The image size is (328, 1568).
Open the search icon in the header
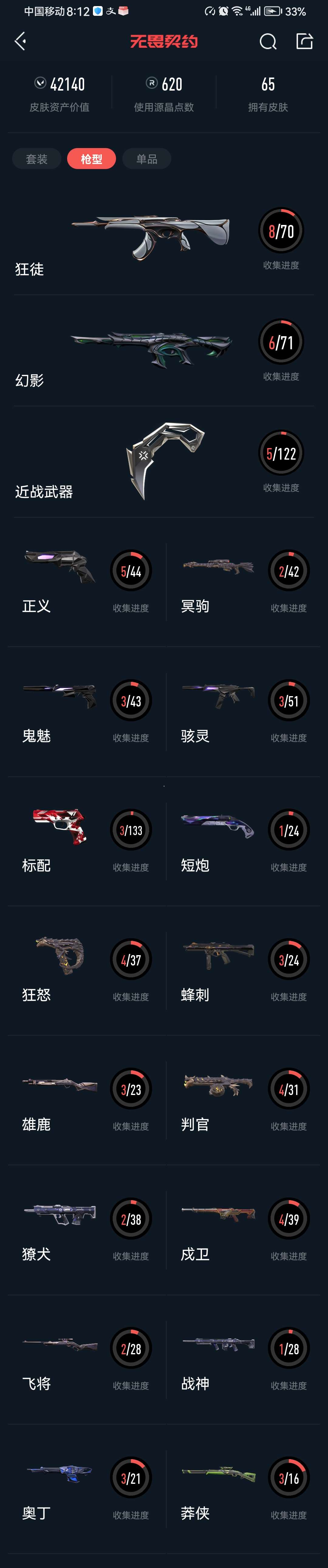point(268,41)
